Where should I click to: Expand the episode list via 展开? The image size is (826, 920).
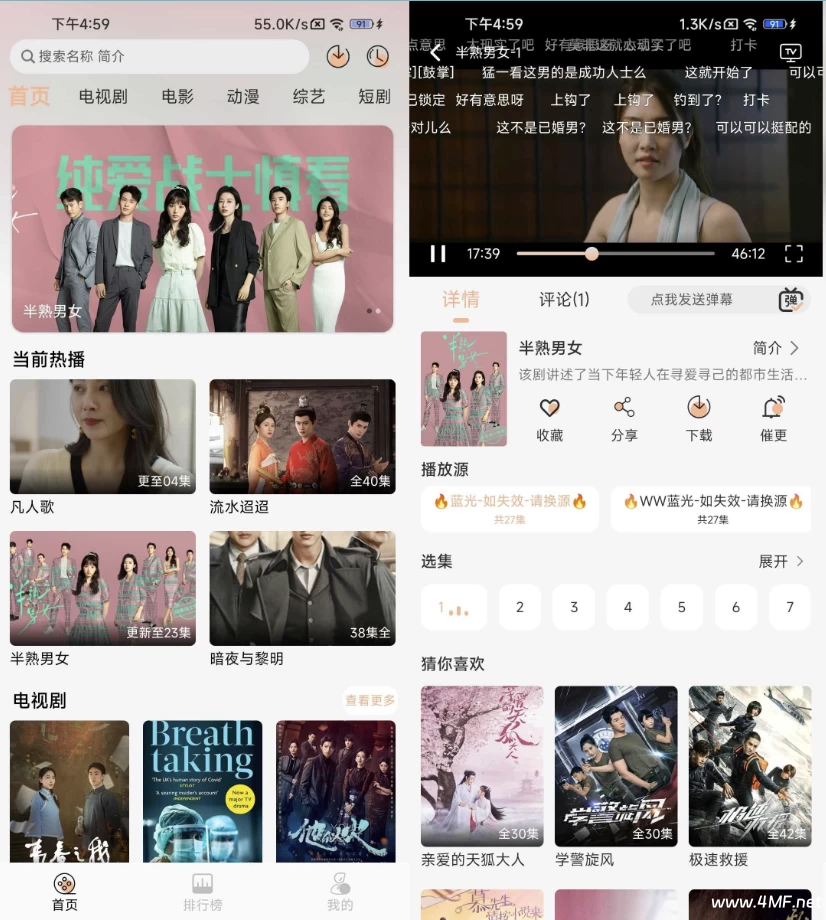coord(778,562)
